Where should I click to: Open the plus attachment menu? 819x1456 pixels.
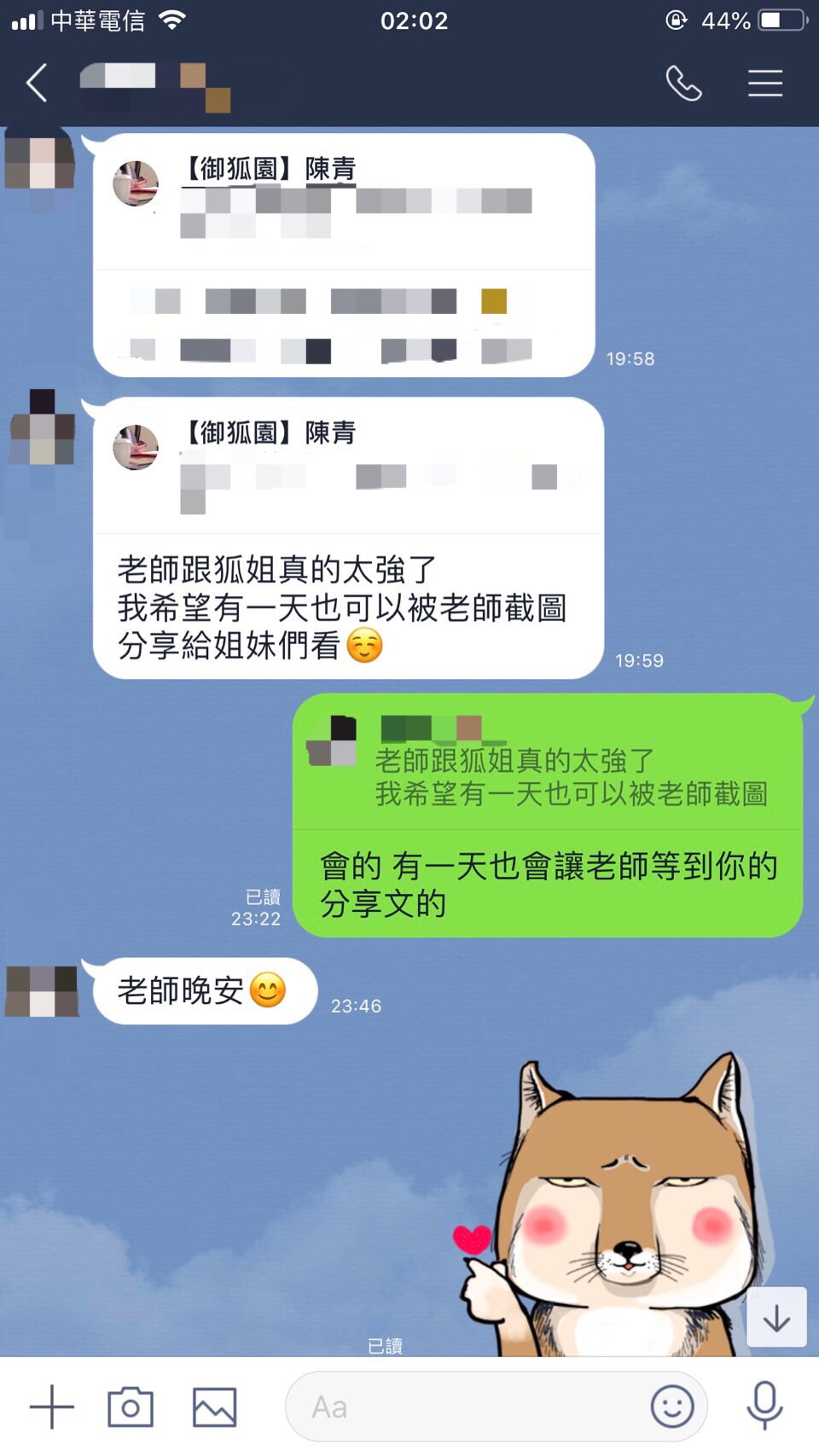click(x=51, y=1407)
